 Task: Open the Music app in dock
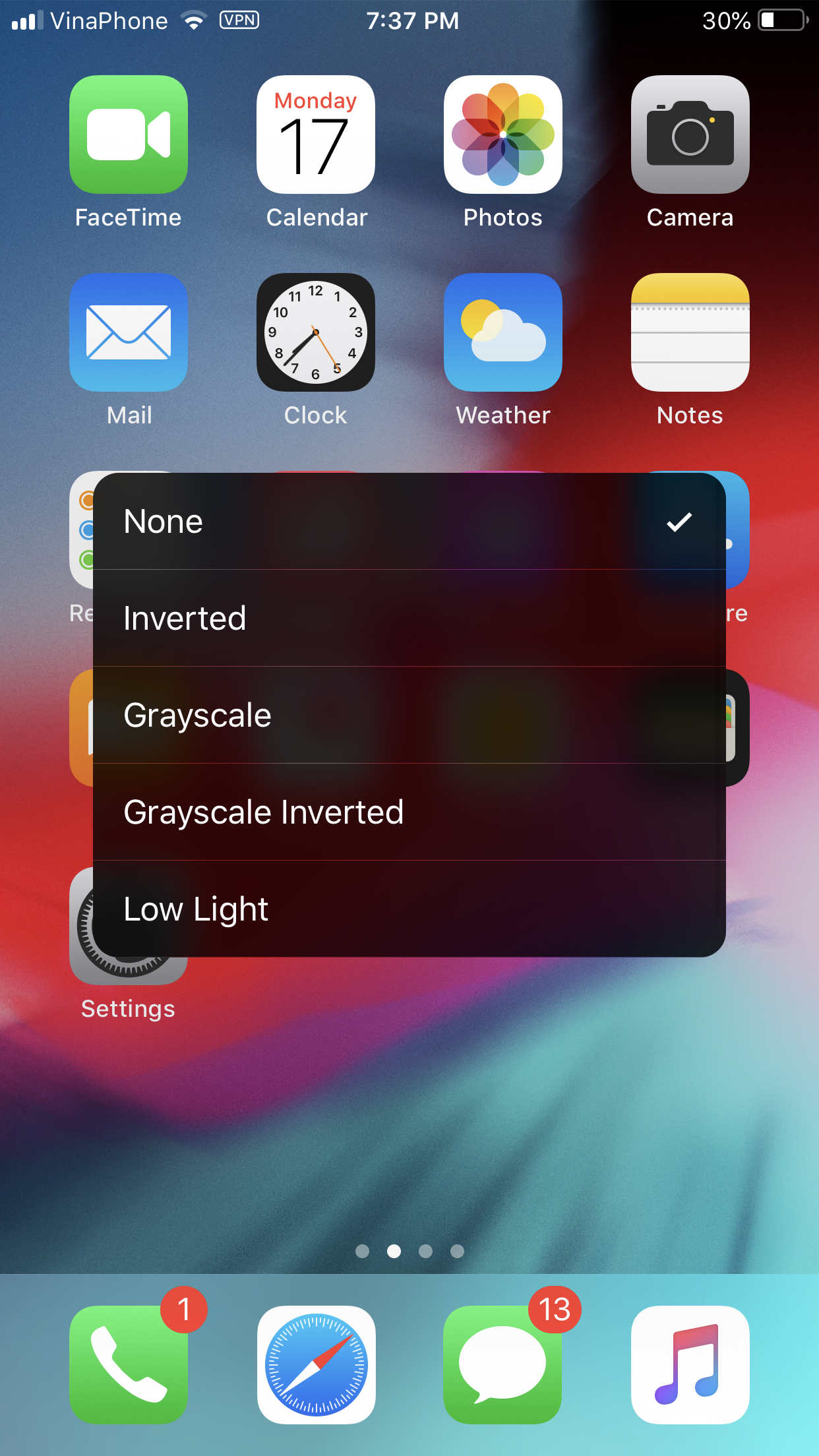[x=690, y=1365]
